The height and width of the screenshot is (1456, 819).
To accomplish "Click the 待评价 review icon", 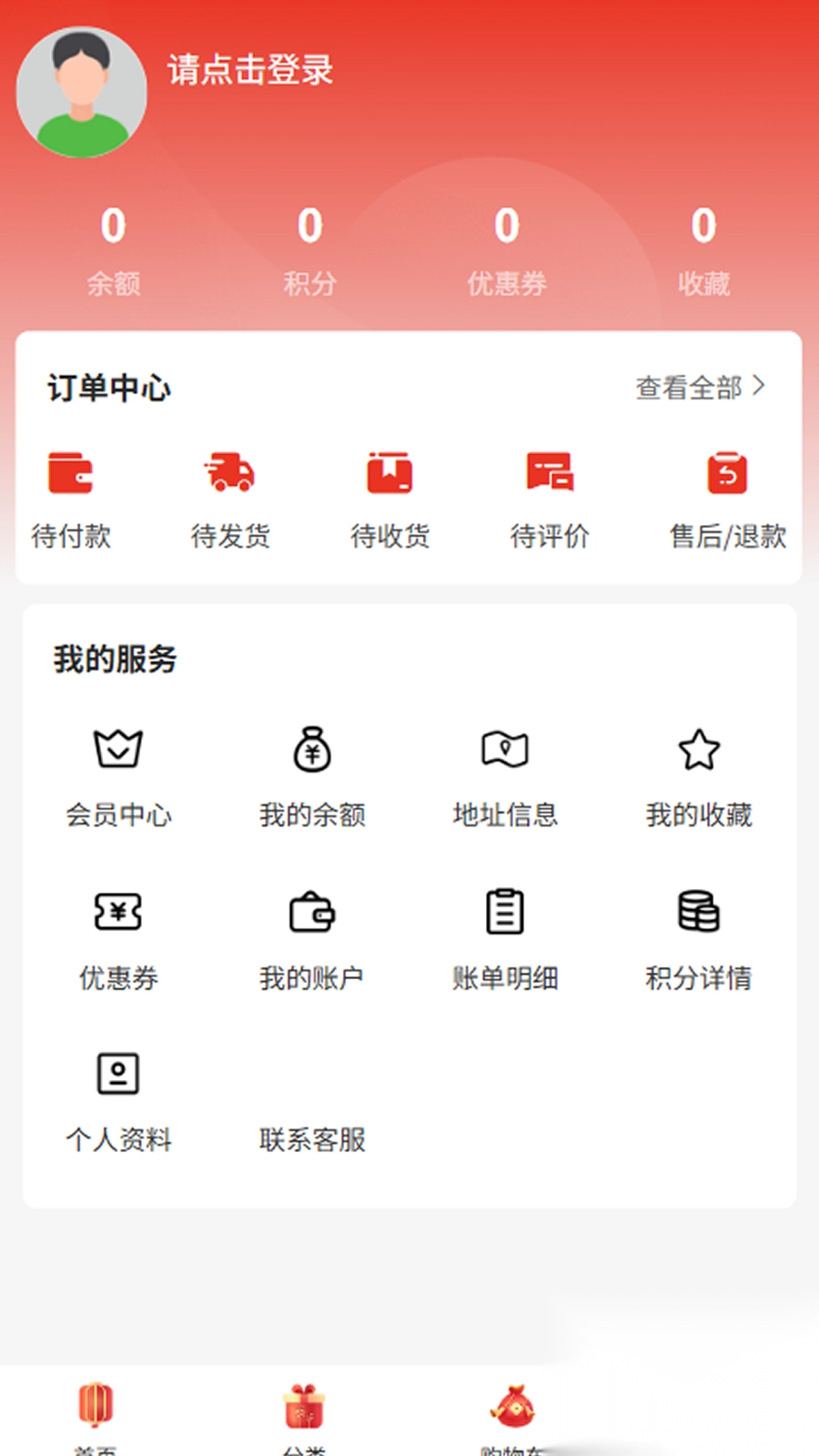I will [x=550, y=472].
